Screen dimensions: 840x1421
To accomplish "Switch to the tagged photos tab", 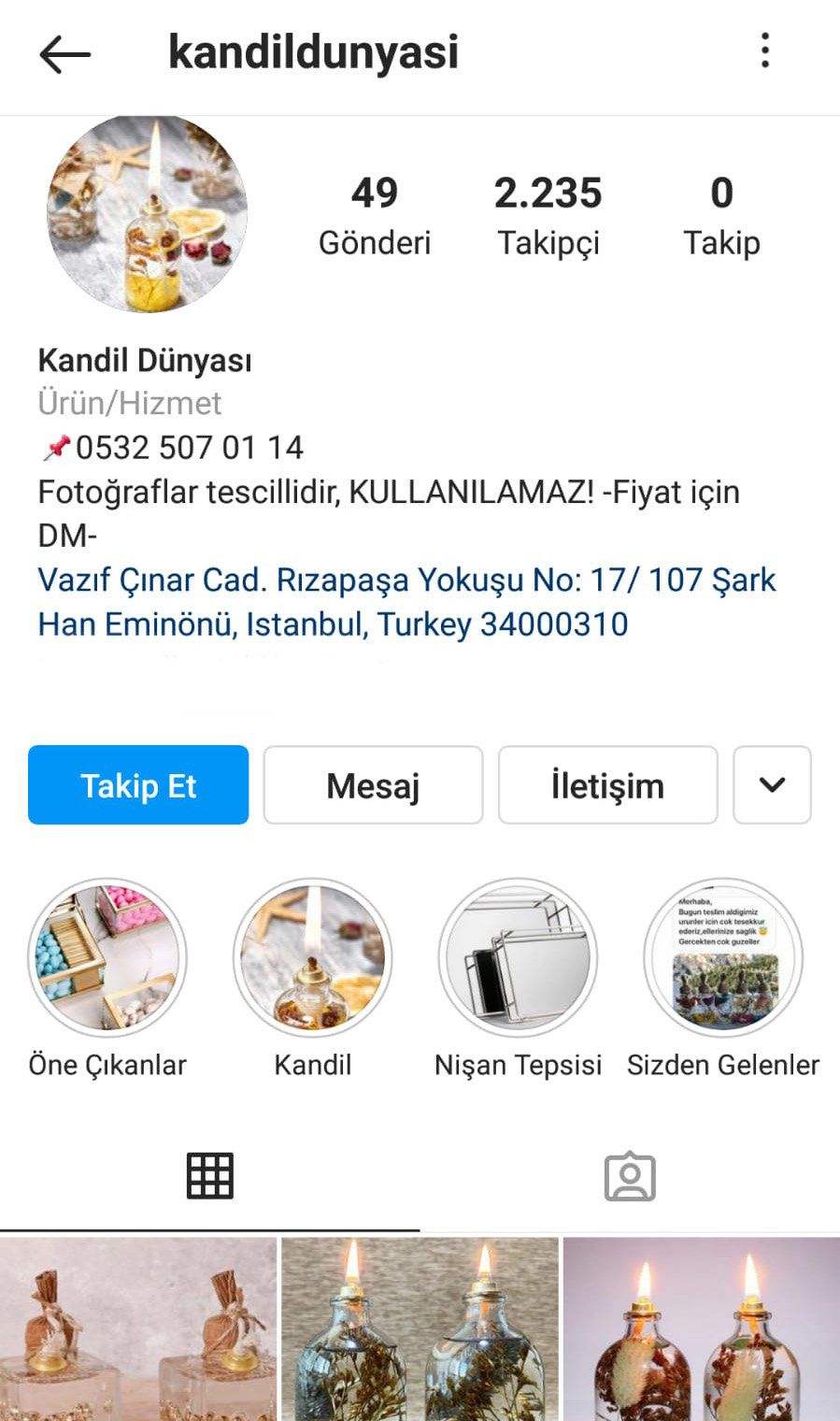I will [630, 1176].
